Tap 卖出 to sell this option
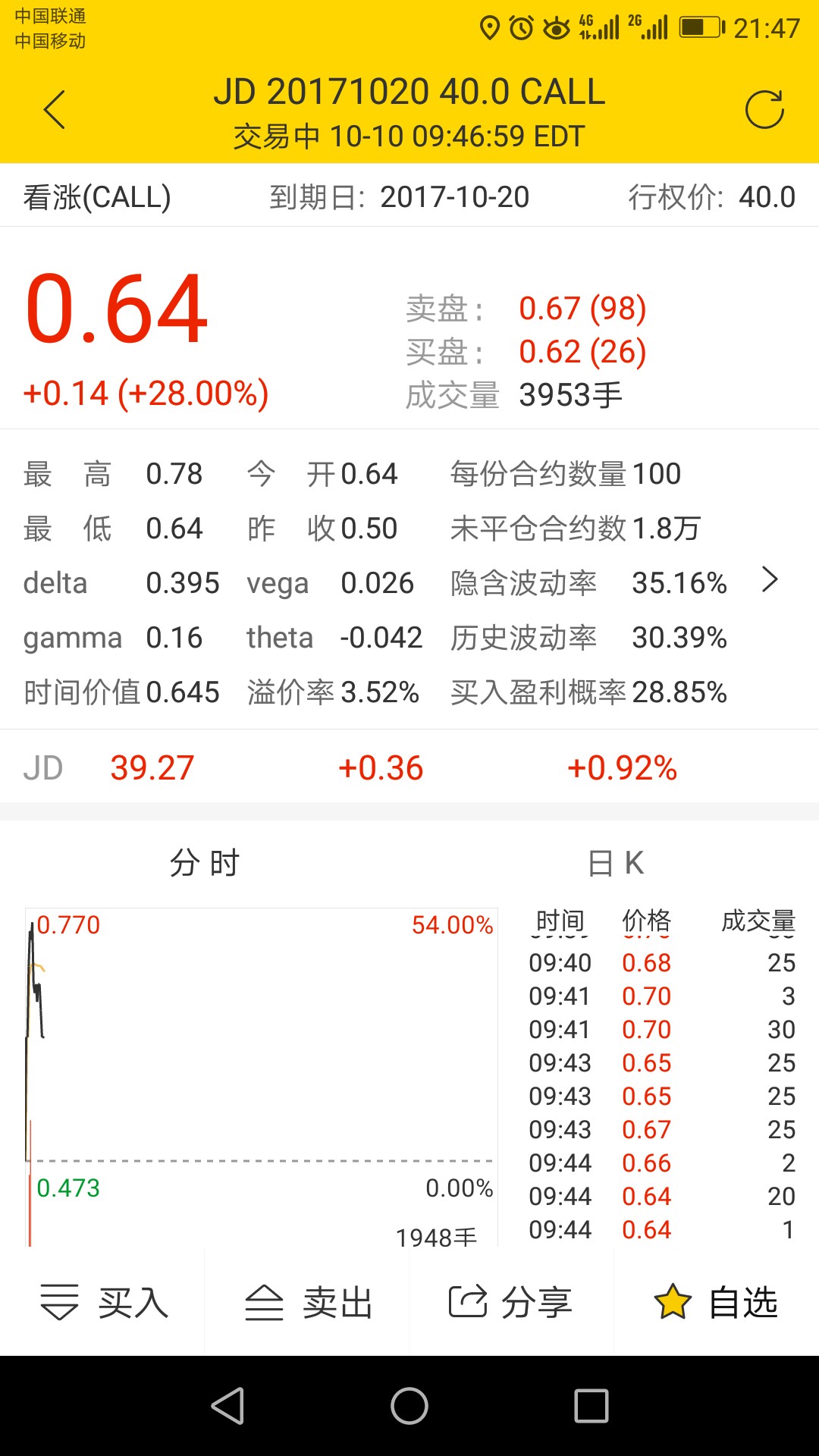Image resolution: width=819 pixels, height=1456 pixels. click(308, 1303)
